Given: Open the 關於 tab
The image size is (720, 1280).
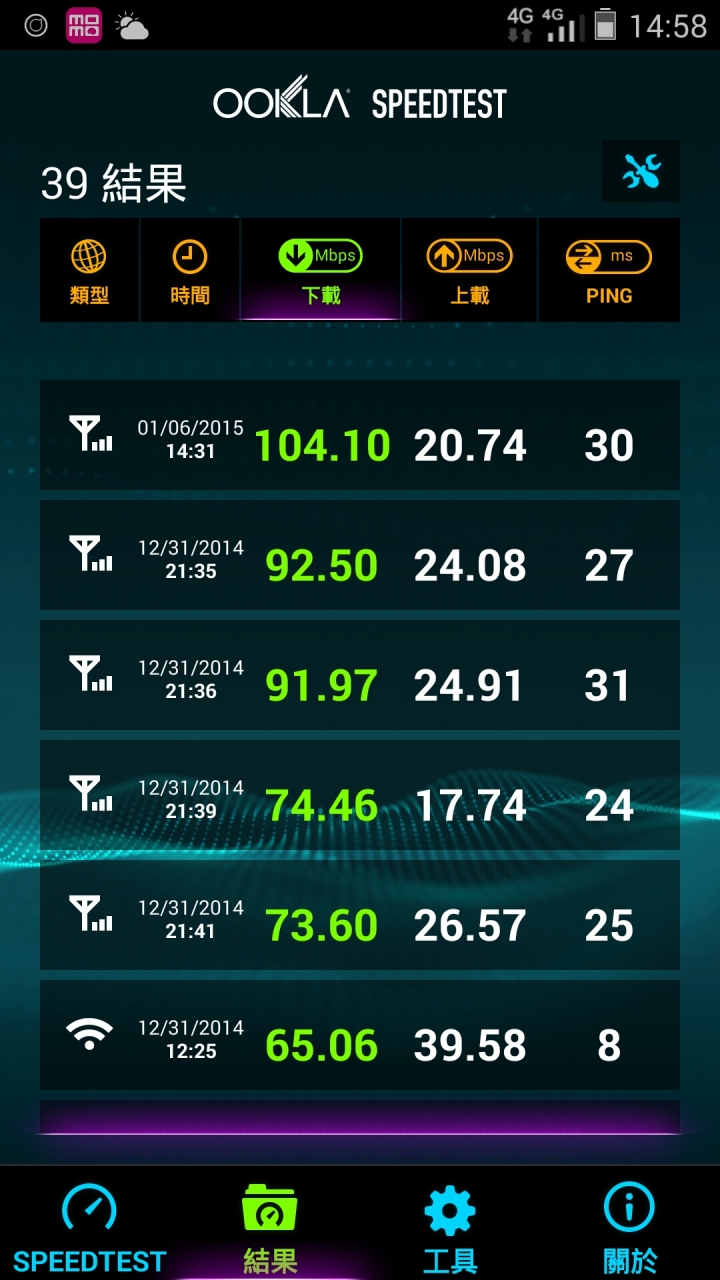Looking at the screenshot, I should 630,1225.
